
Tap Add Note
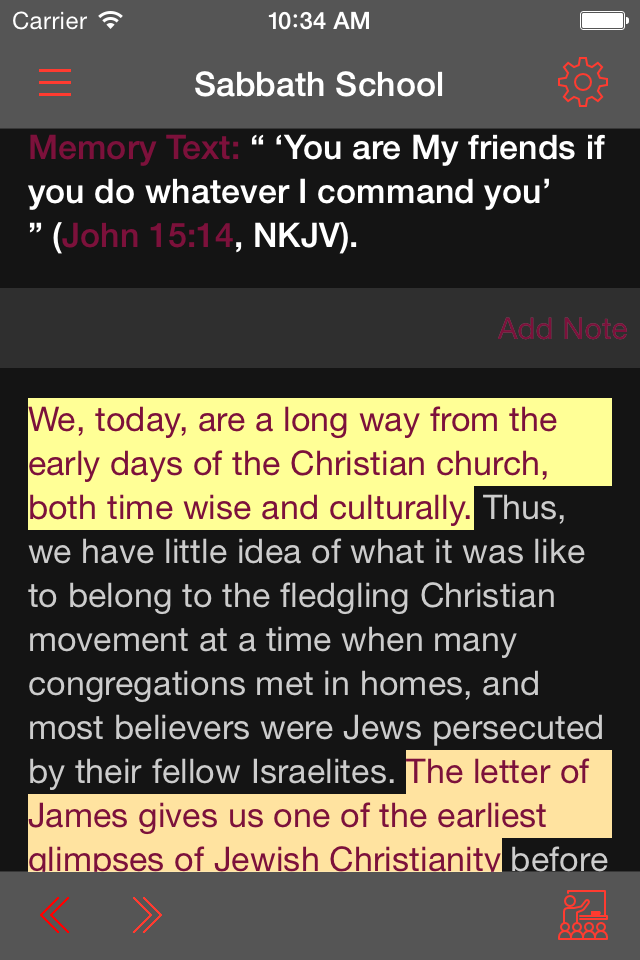pos(563,328)
